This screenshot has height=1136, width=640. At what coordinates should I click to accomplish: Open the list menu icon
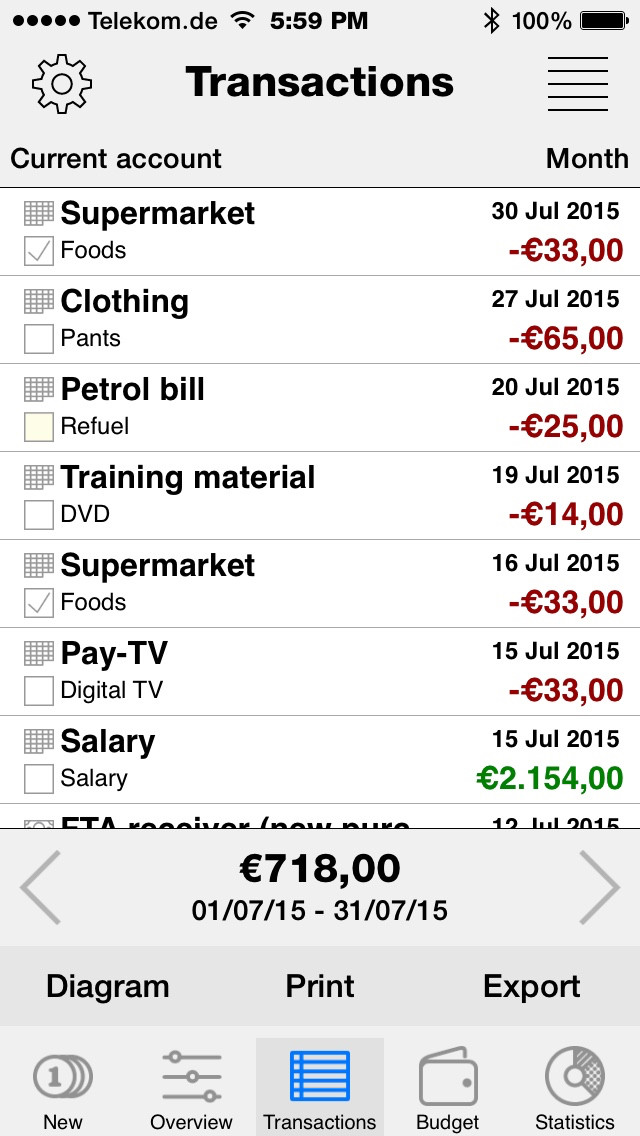577,83
